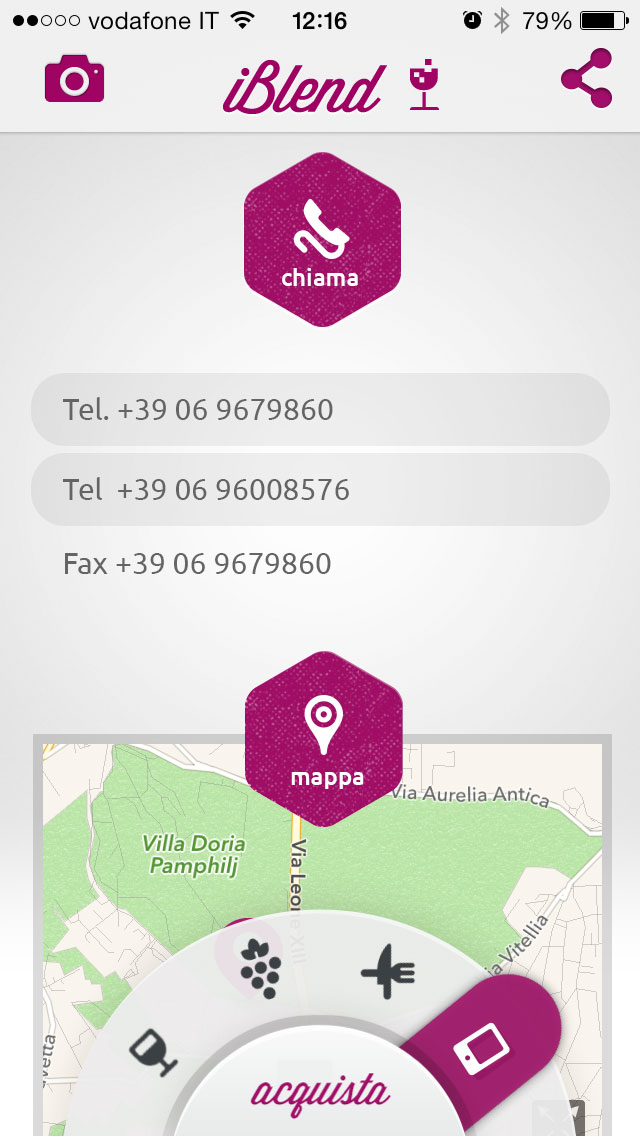
Task: Select the grapes icon in wheel menu
Action: pos(260,969)
